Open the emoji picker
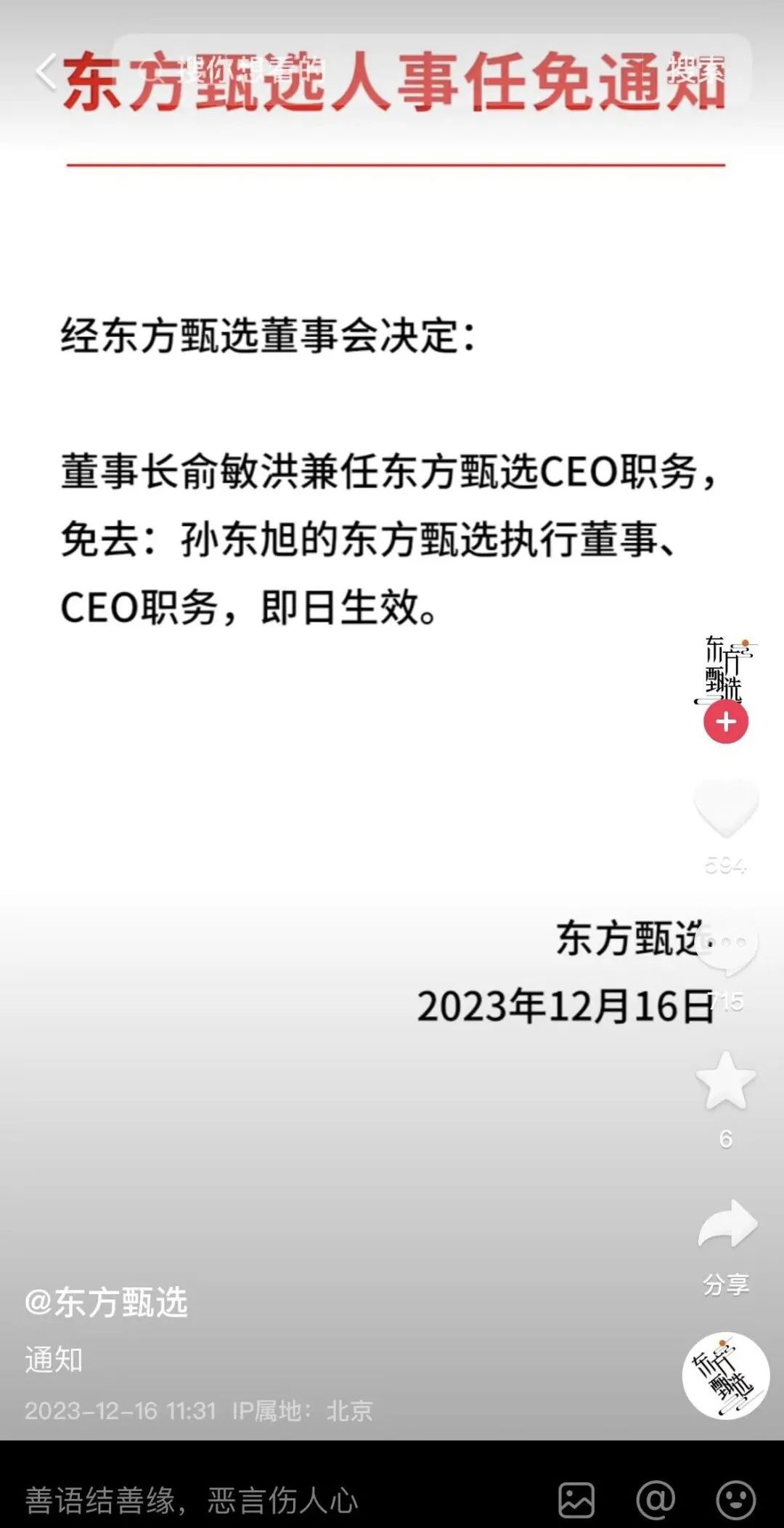784x1528 pixels. click(x=735, y=1500)
